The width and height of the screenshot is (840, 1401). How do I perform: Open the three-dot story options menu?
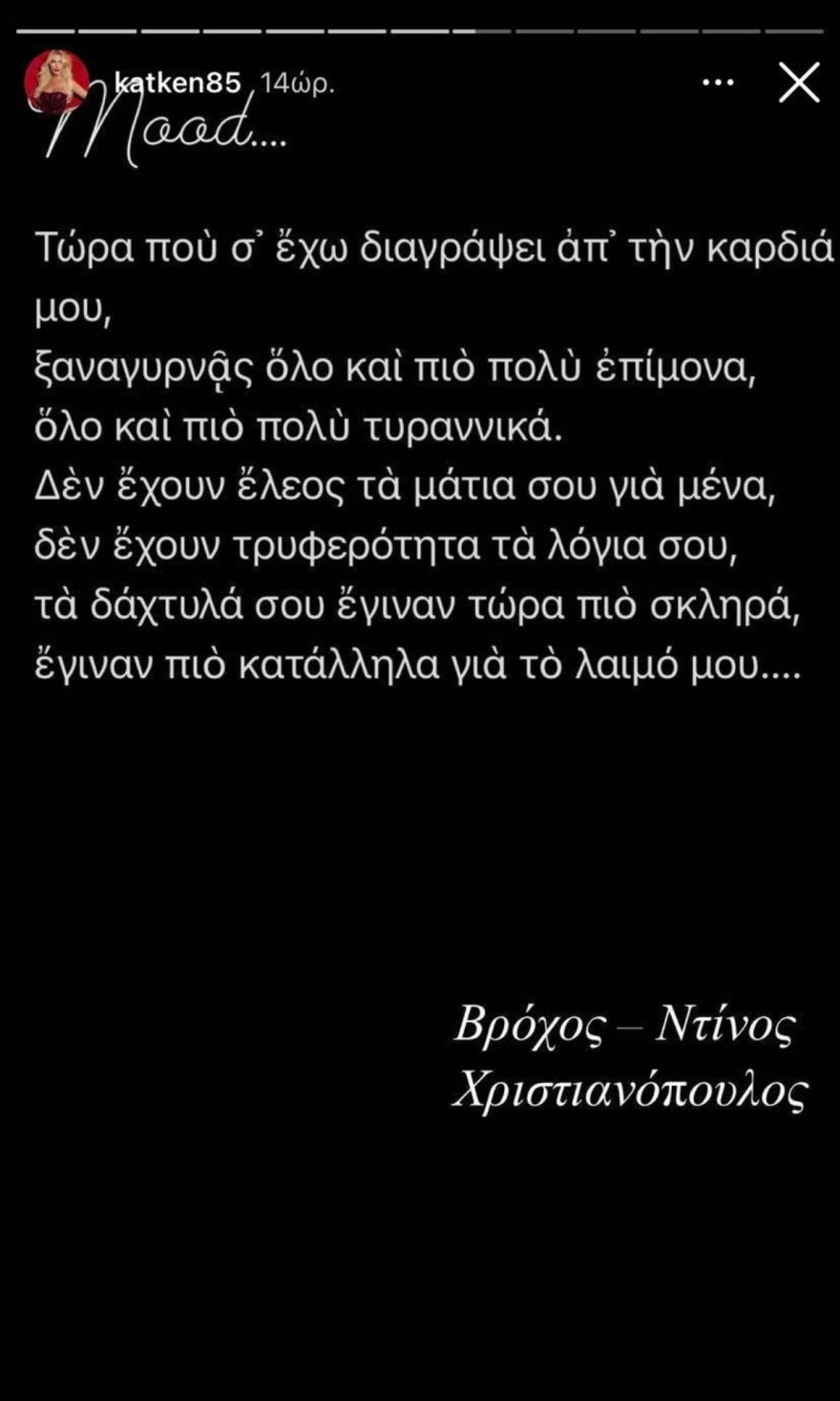point(718,83)
